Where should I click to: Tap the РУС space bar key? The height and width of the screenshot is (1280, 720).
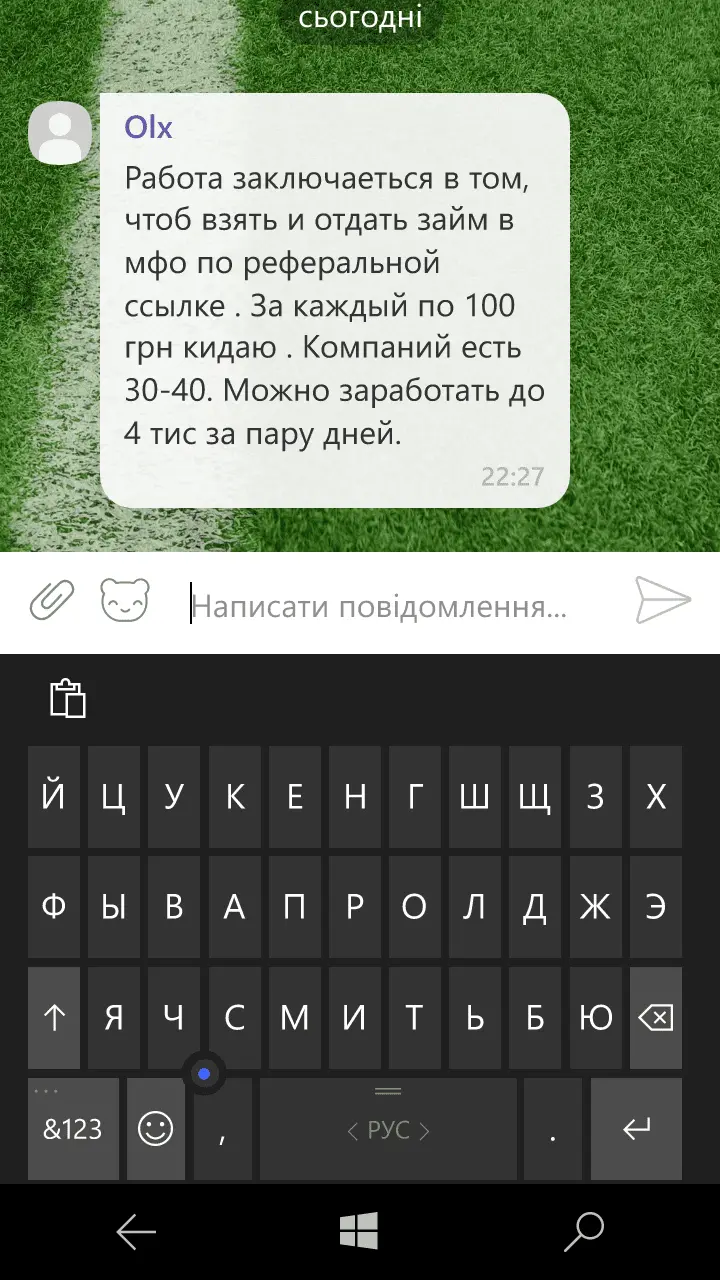tap(388, 1129)
